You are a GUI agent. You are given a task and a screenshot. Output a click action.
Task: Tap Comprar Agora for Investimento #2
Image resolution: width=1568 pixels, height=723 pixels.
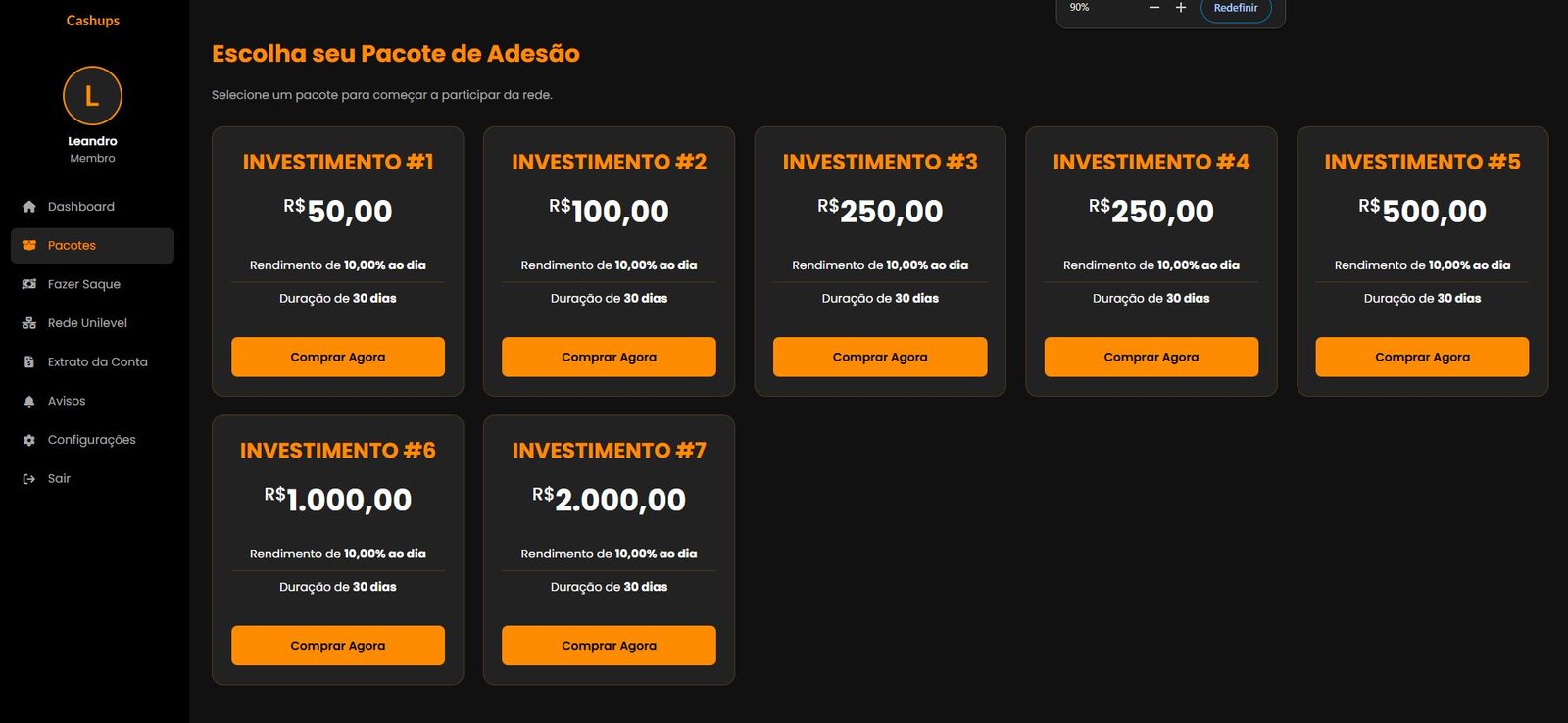[x=609, y=357]
